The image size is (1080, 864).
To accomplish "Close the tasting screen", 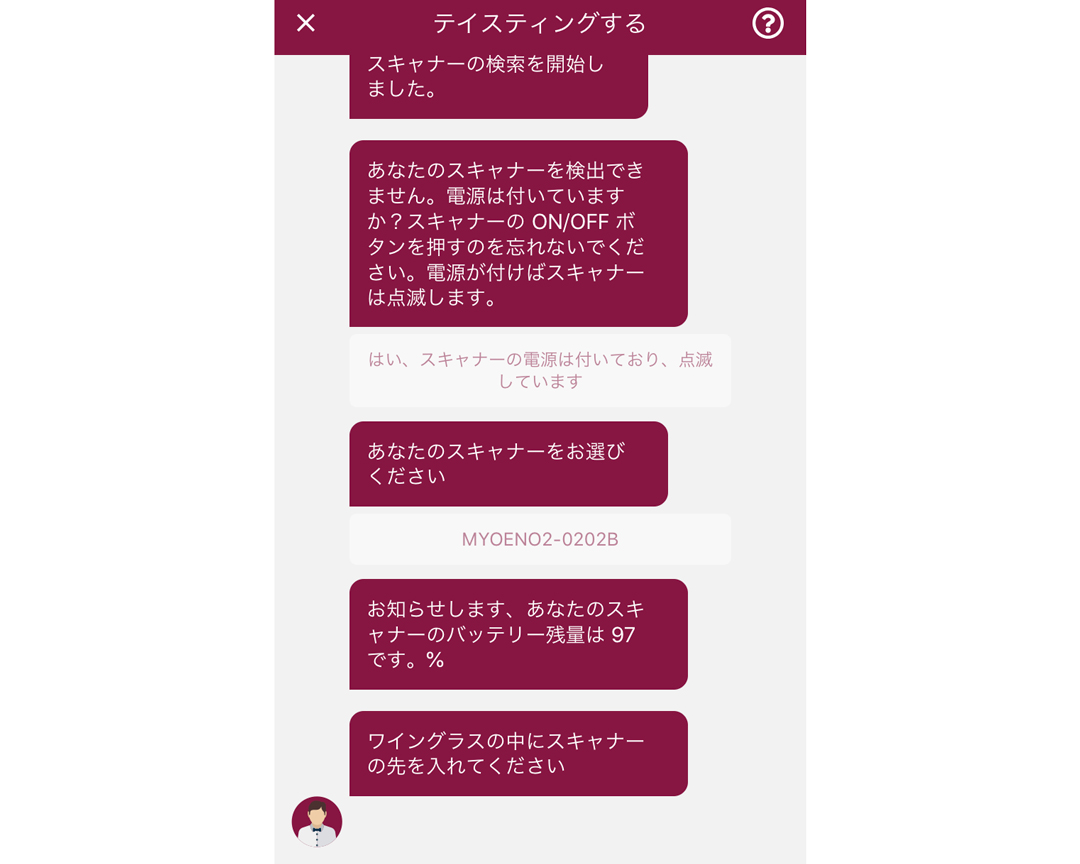I will tap(306, 23).
